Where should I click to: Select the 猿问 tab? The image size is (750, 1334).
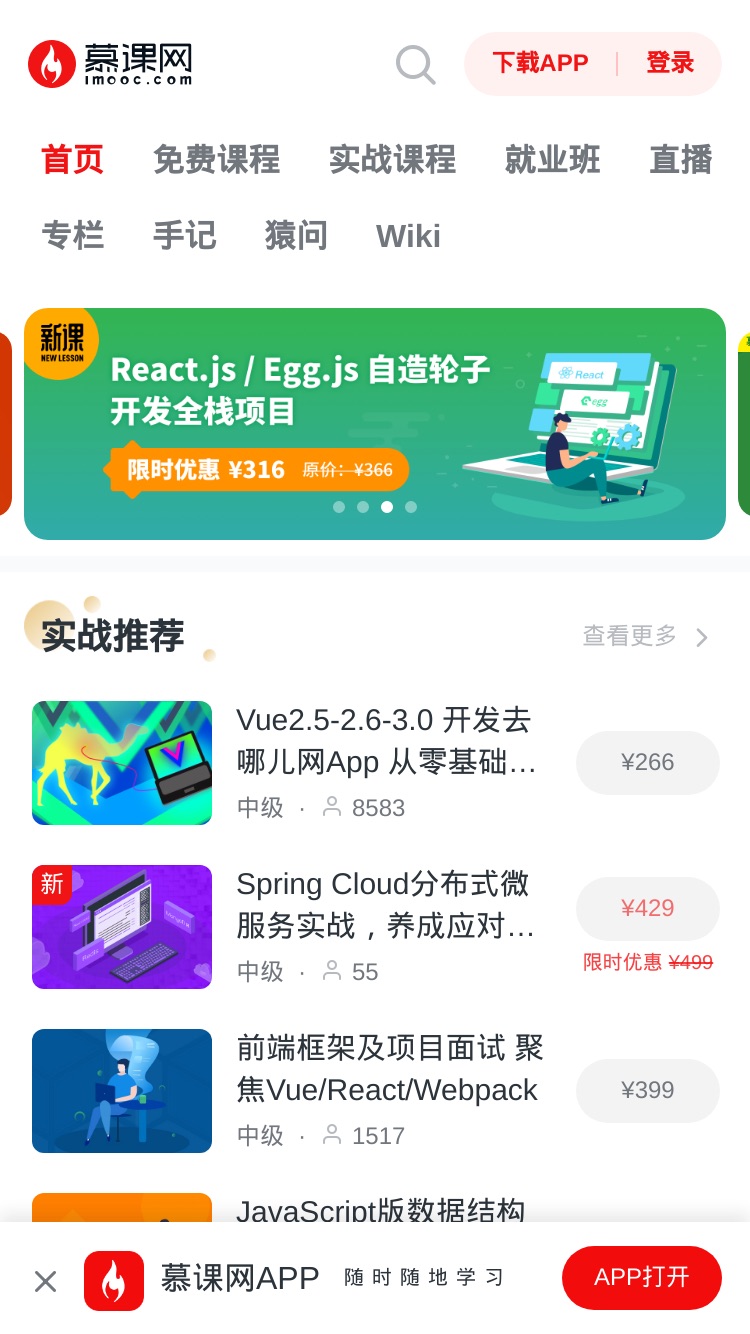pos(296,236)
